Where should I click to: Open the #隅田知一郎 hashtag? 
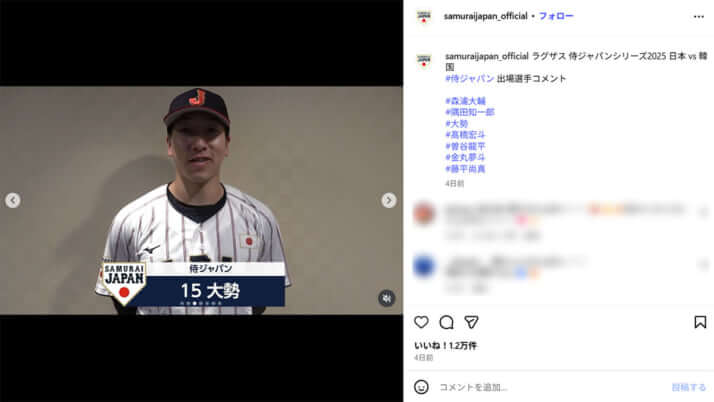pos(470,112)
